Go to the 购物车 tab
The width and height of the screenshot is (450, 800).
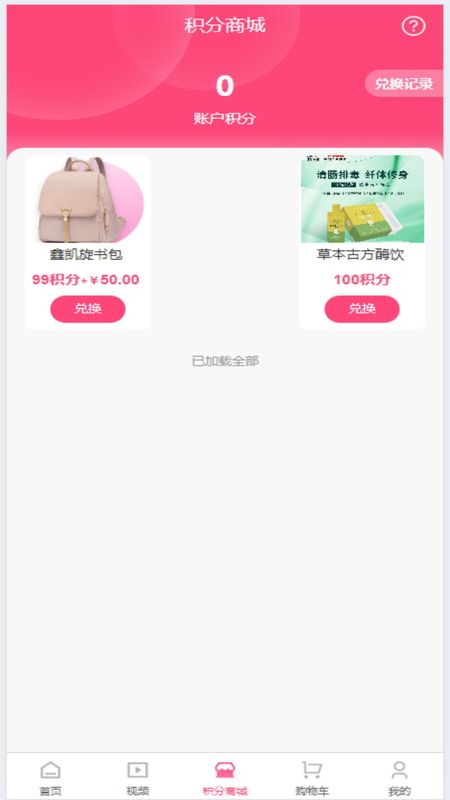tap(312, 778)
